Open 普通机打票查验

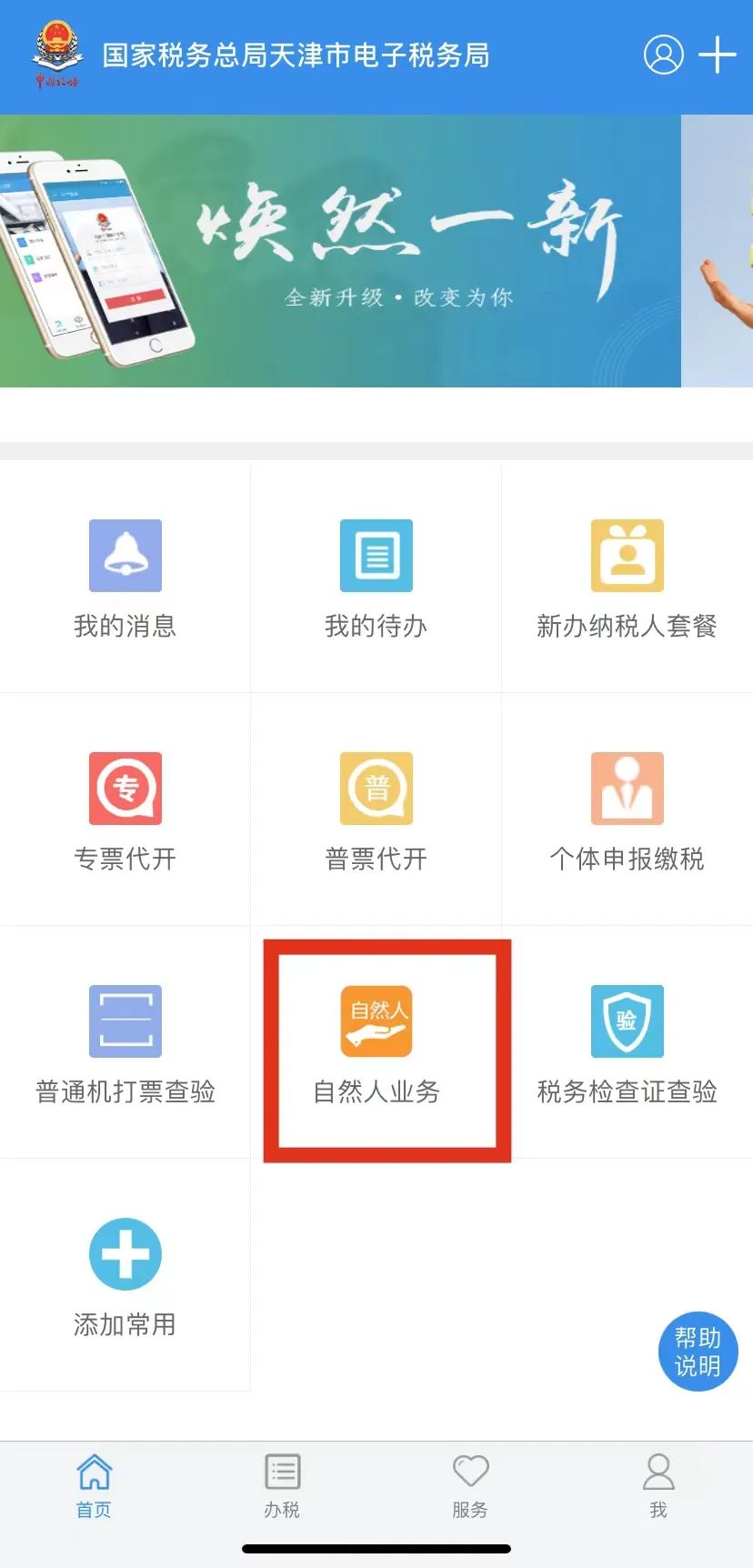pyautogui.click(x=125, y=1044)
